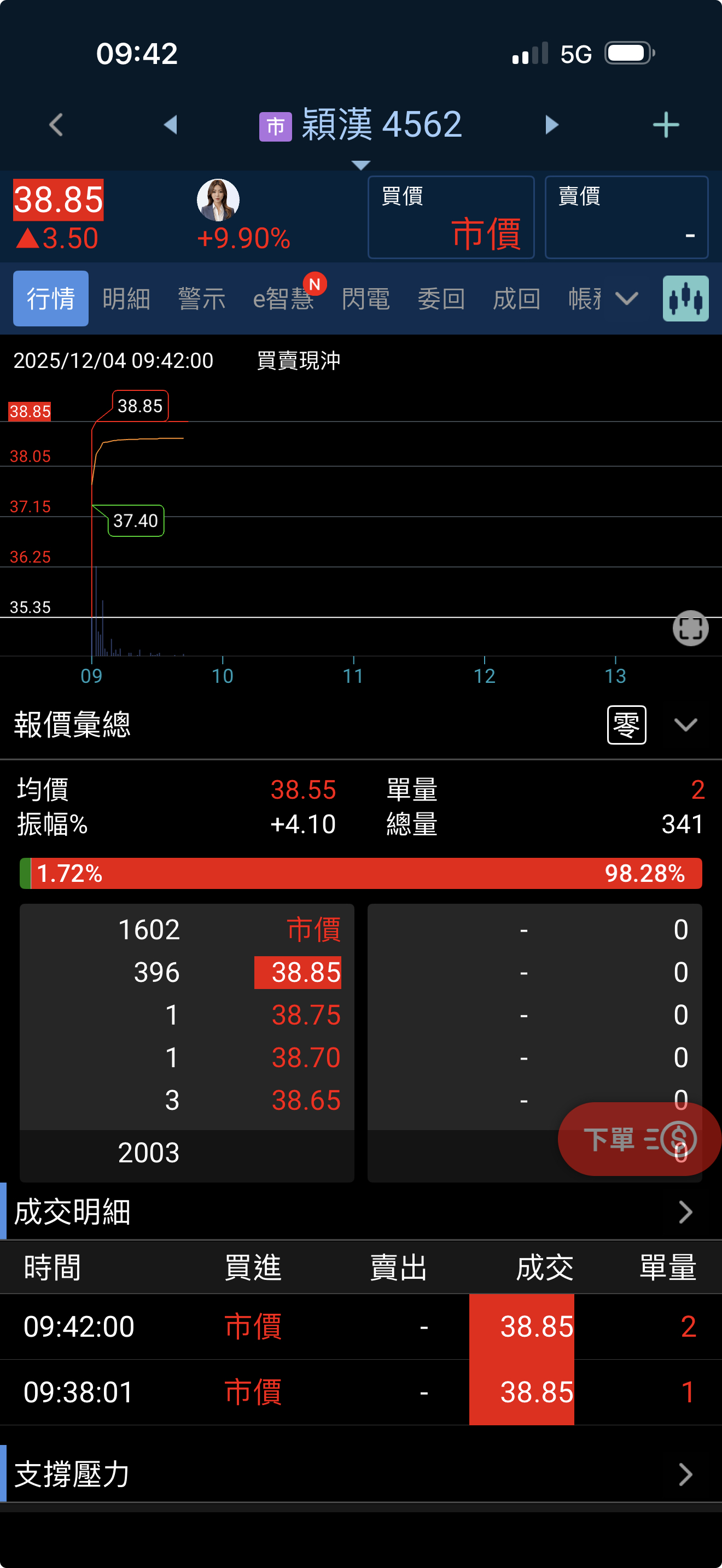Switch to the previous stock
Screen dimensions: 722x1568
(x=171, y=125)
